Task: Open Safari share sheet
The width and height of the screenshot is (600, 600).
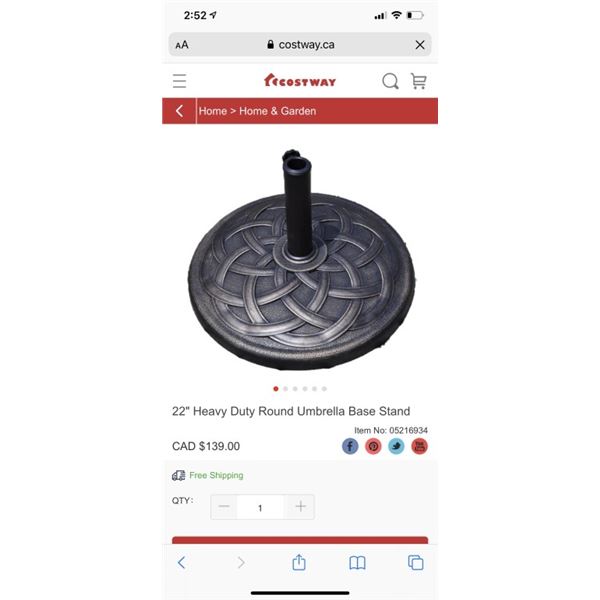Action: [298, 563]
